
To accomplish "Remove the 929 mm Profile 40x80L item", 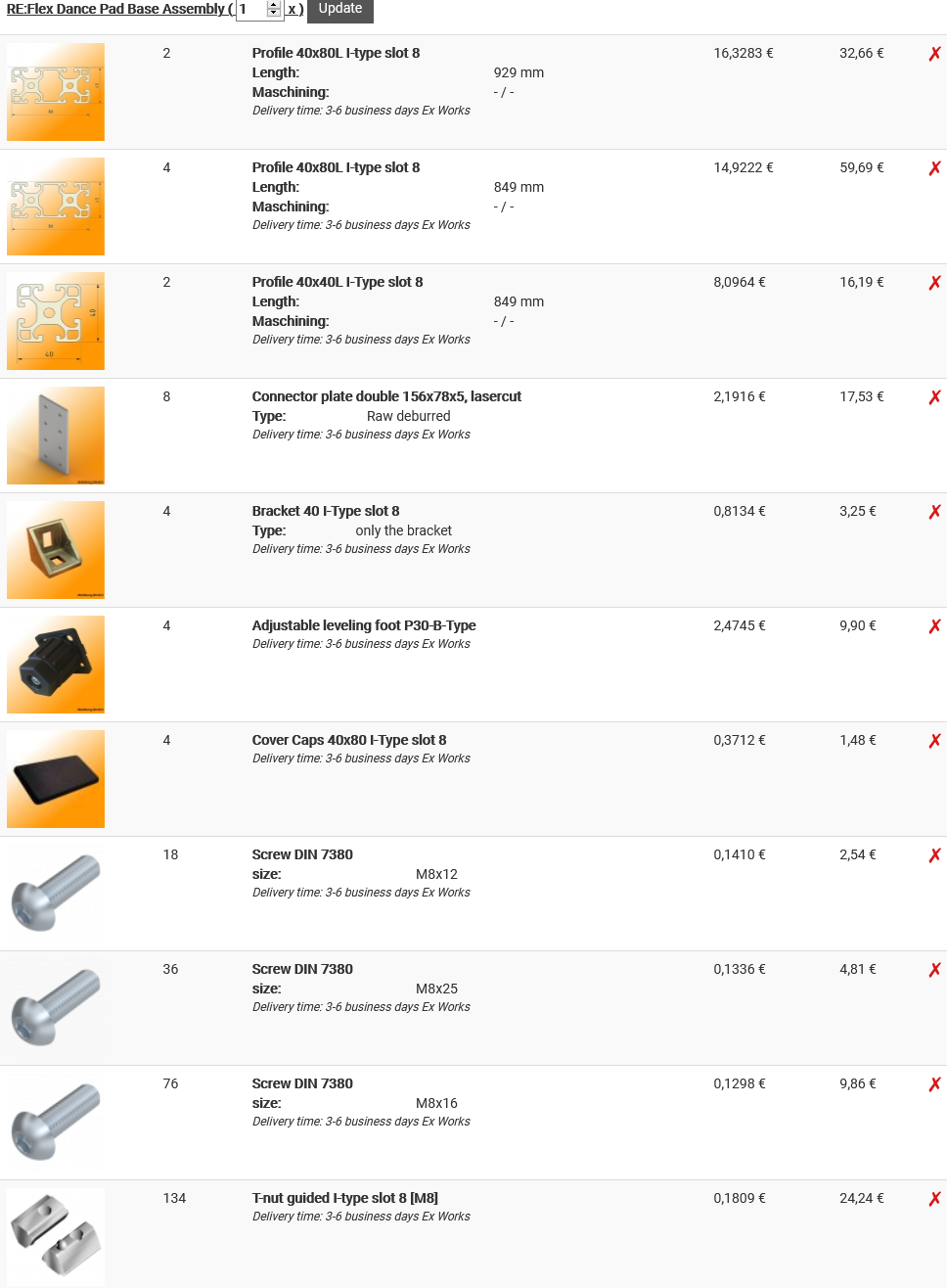I will (x=934, y=54).
